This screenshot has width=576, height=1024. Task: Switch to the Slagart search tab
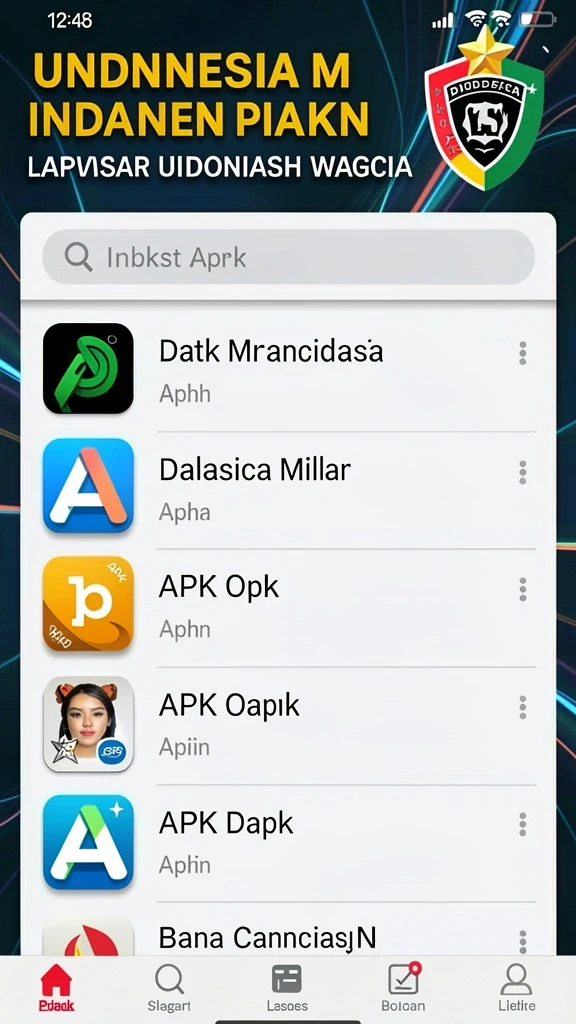[x=169, y=987]
